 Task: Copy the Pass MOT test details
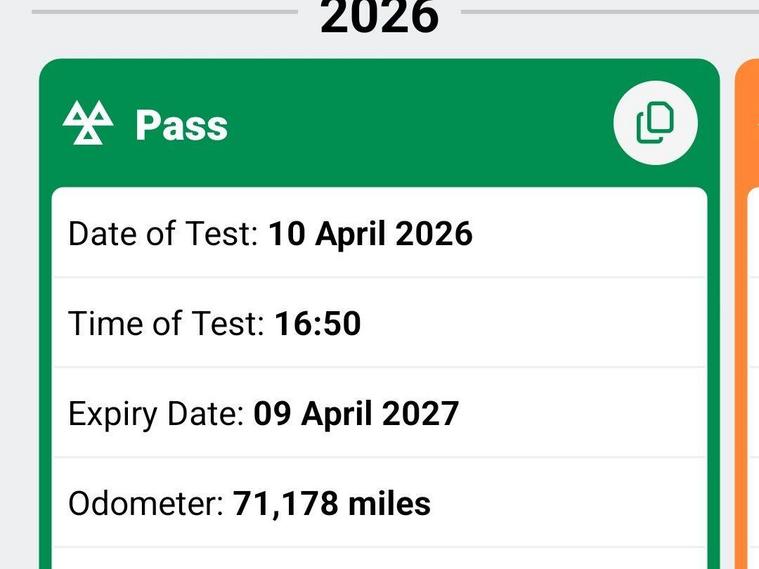click(x=655, y=124)
